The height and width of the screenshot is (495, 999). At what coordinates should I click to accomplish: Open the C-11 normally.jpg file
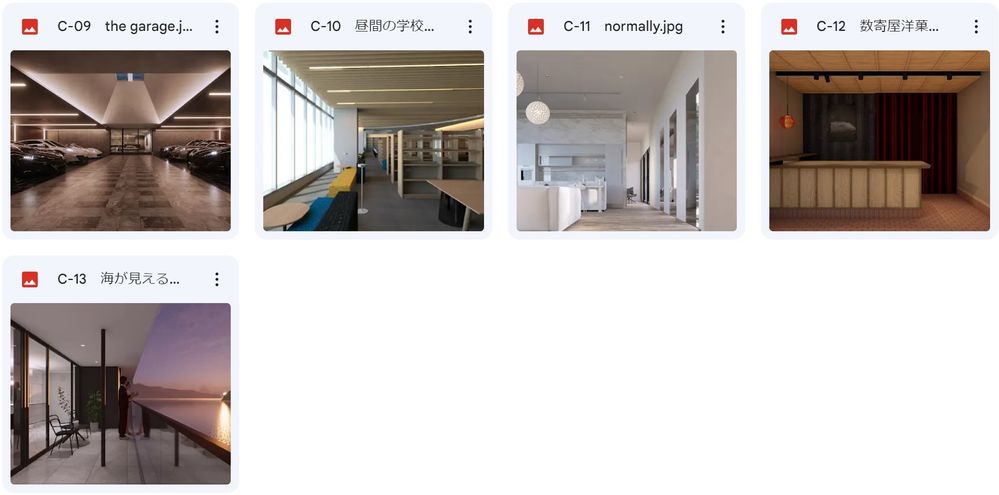[626, 140]
